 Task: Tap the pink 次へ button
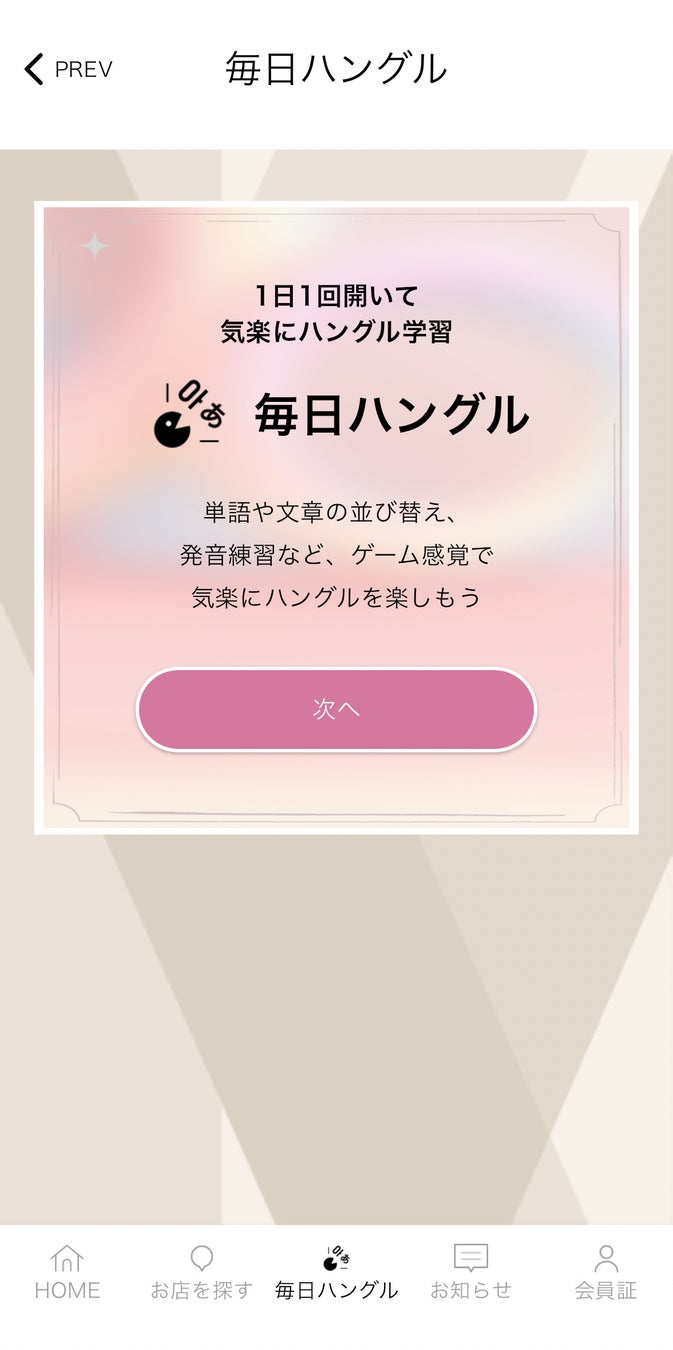click(x=336, y=709)
